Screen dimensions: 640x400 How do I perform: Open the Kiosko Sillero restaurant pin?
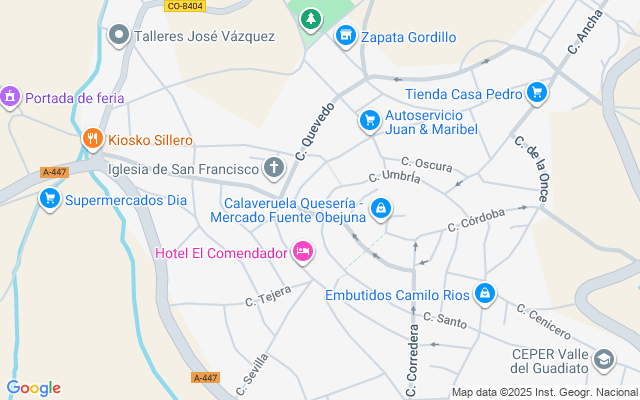(93, 139)
